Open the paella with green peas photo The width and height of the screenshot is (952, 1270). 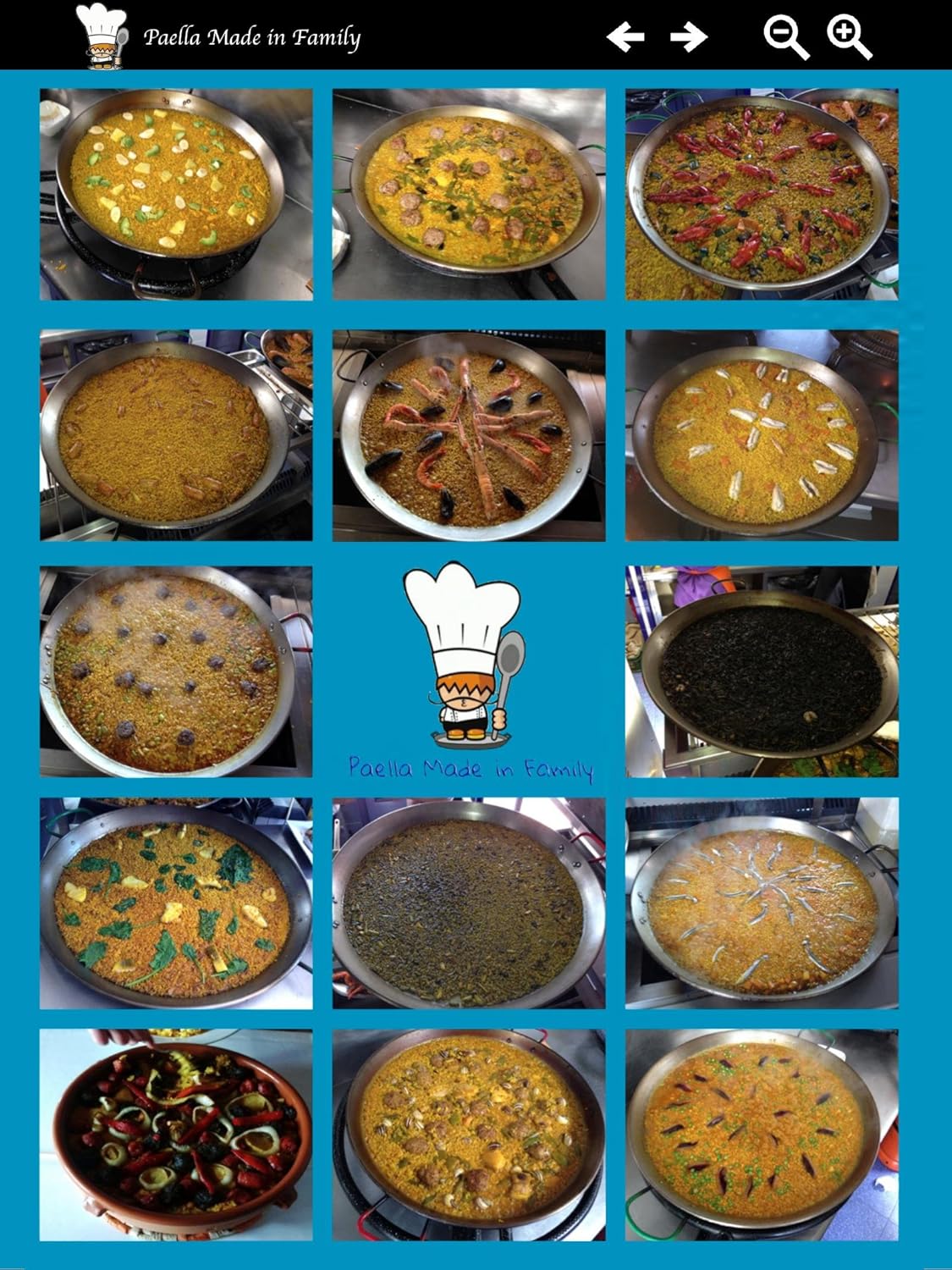[762, 1135]
